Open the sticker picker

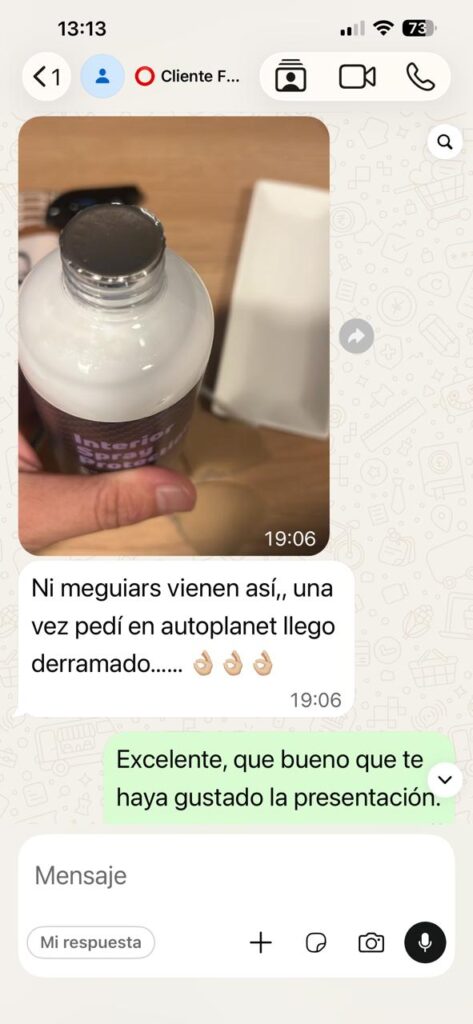pos(316,942)
